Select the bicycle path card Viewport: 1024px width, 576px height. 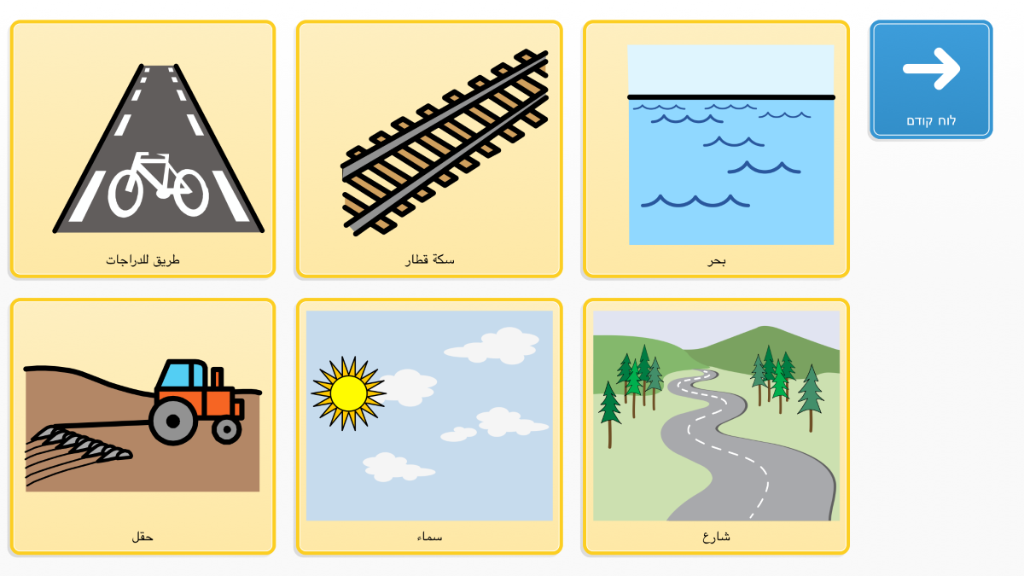tap(143, 150)
